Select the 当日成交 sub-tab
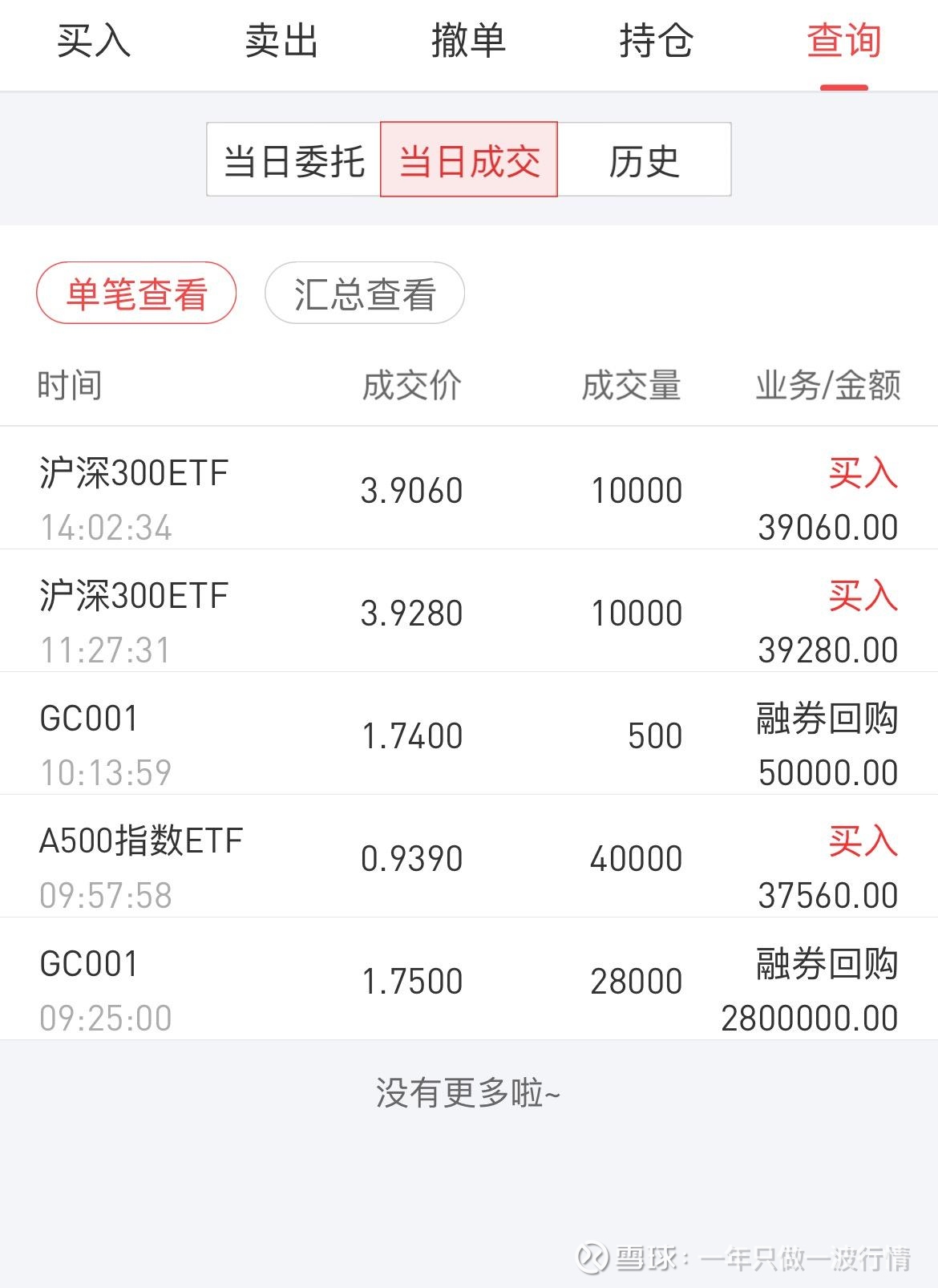This screenshot has width=938, height=1288. pyautogui.click(x=469, y=160)
